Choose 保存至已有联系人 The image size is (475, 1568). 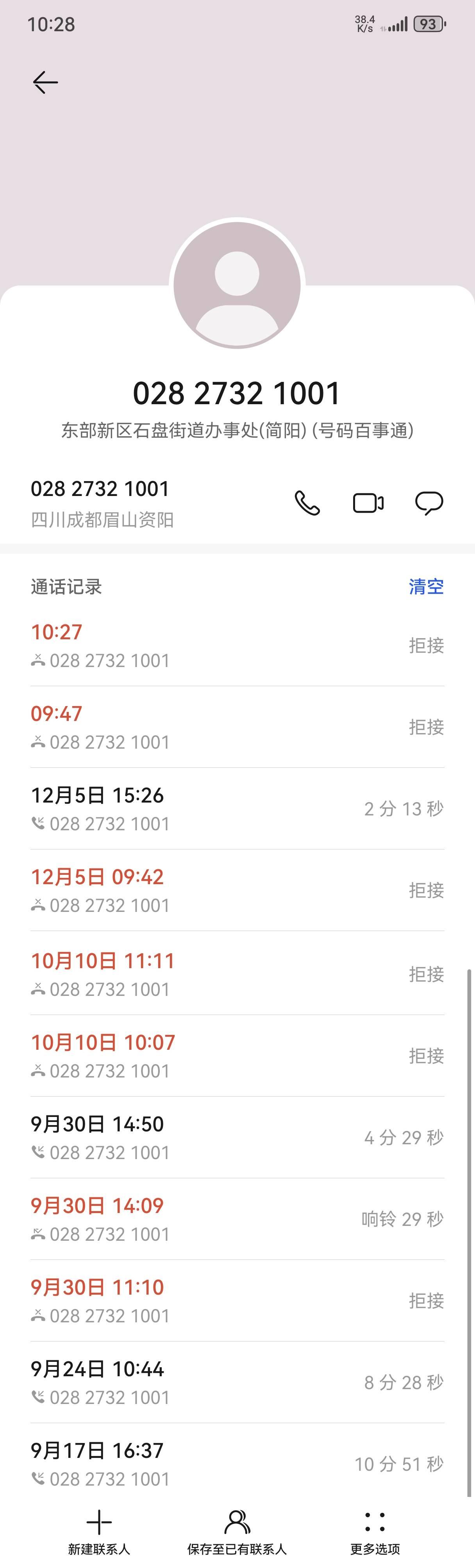click(x=237, y=1531)
